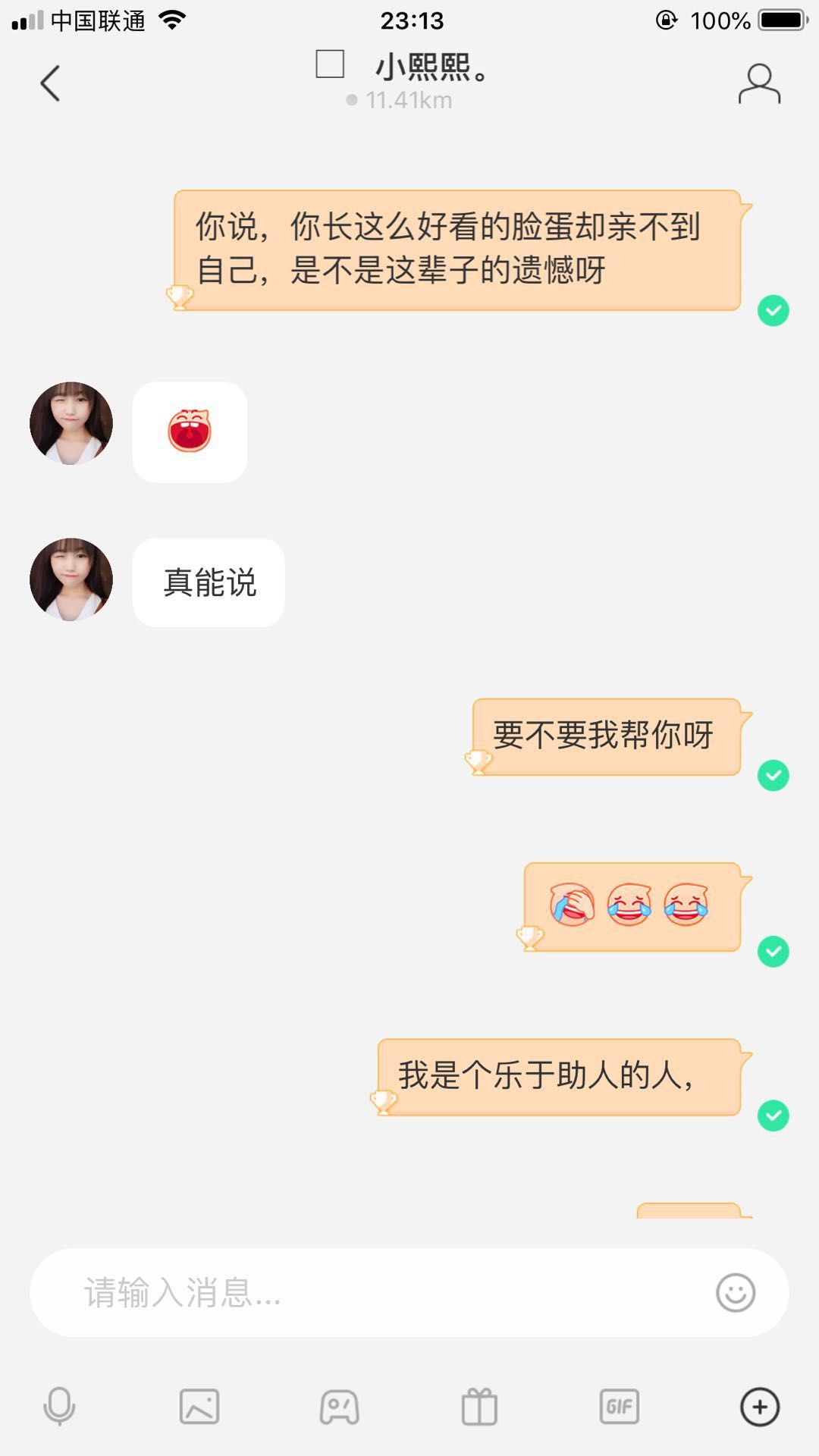The height and width of the screenshot is (1456, 819).
Task: Send a picture from gallery
Action: pyautogui.click(x=199, y=1407)
